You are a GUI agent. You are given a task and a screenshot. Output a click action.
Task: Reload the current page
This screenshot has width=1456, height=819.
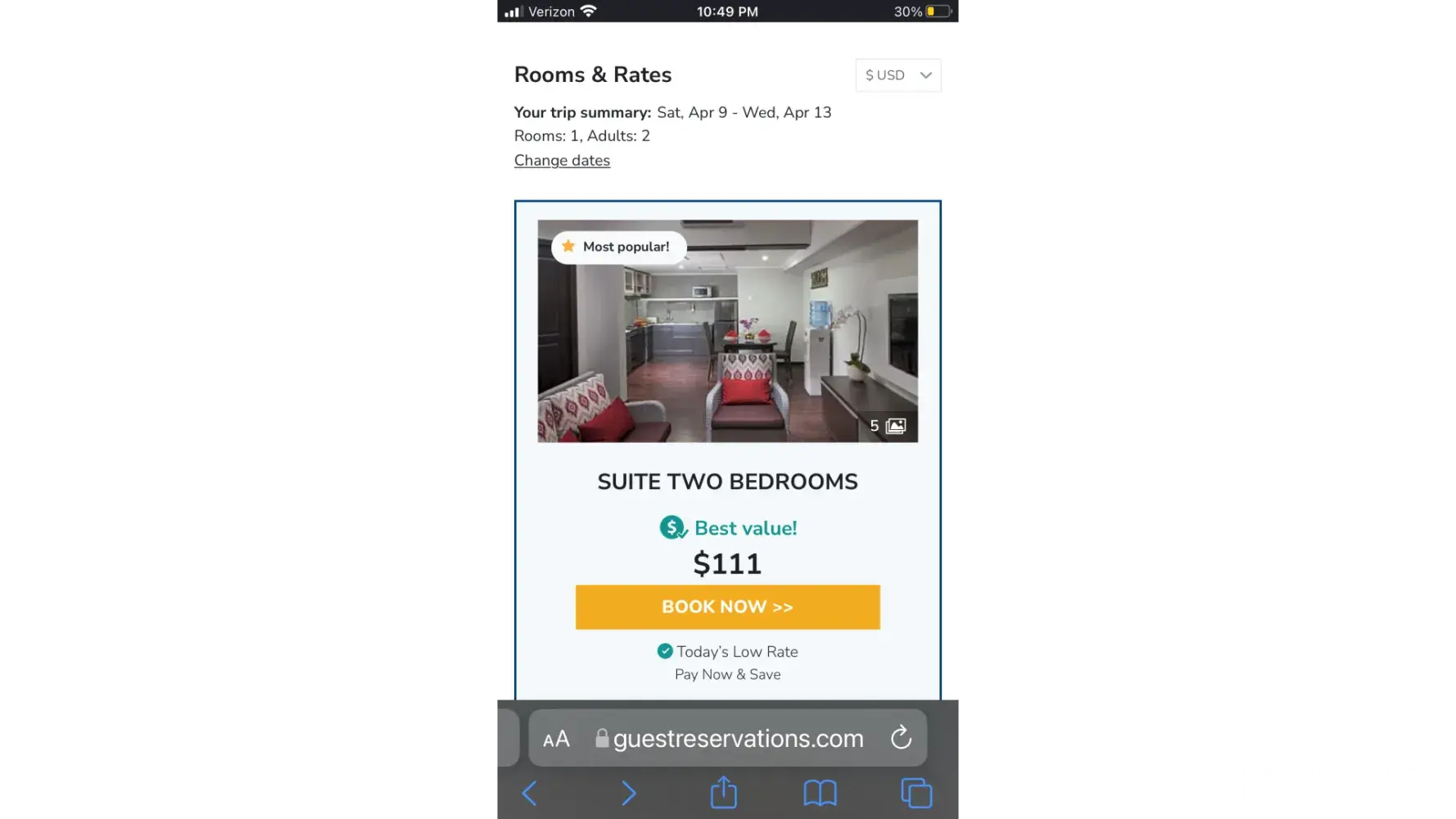(901, 738)
